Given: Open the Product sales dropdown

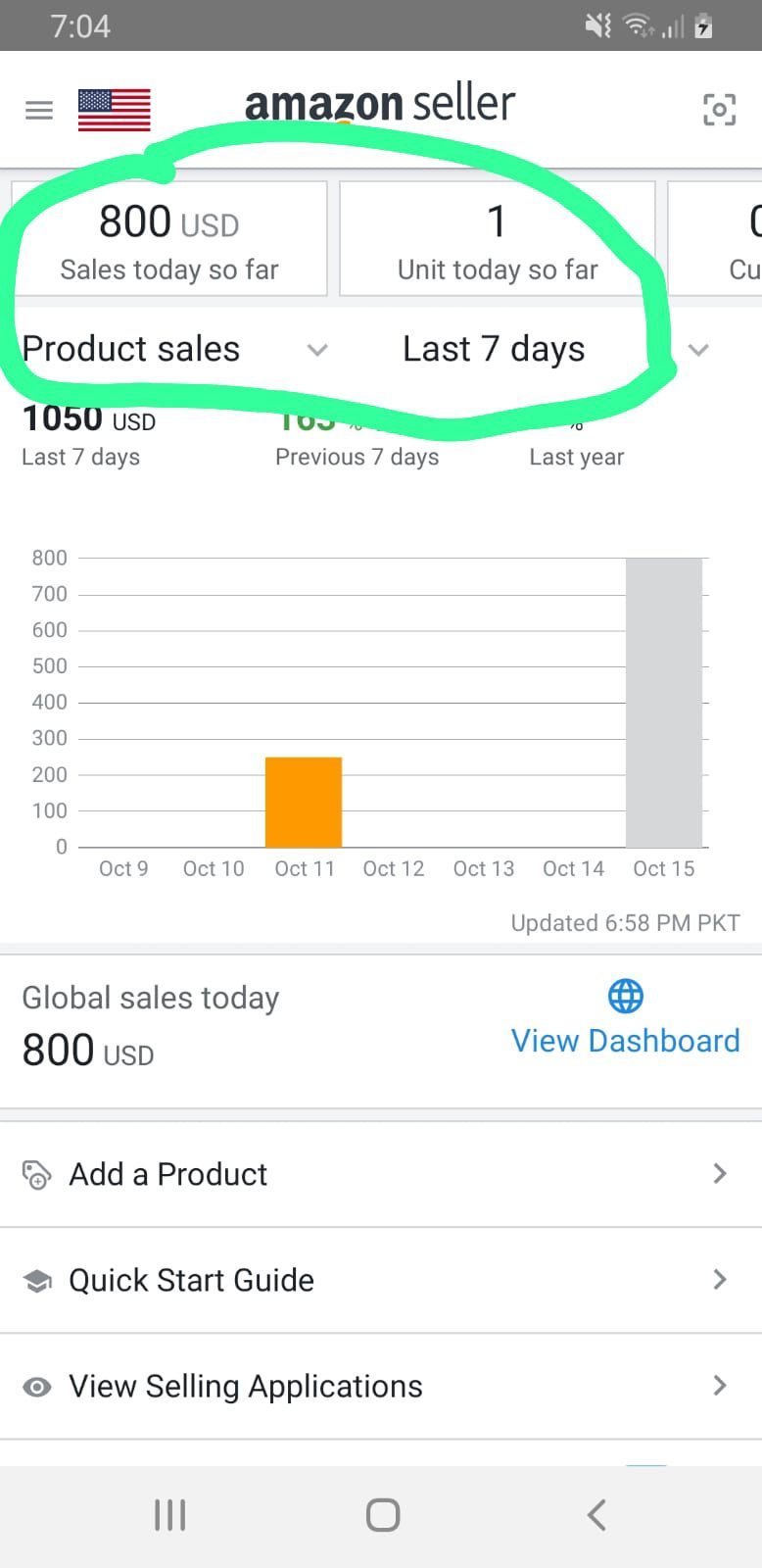Looking at the screenshot, I should pos(317,350).
